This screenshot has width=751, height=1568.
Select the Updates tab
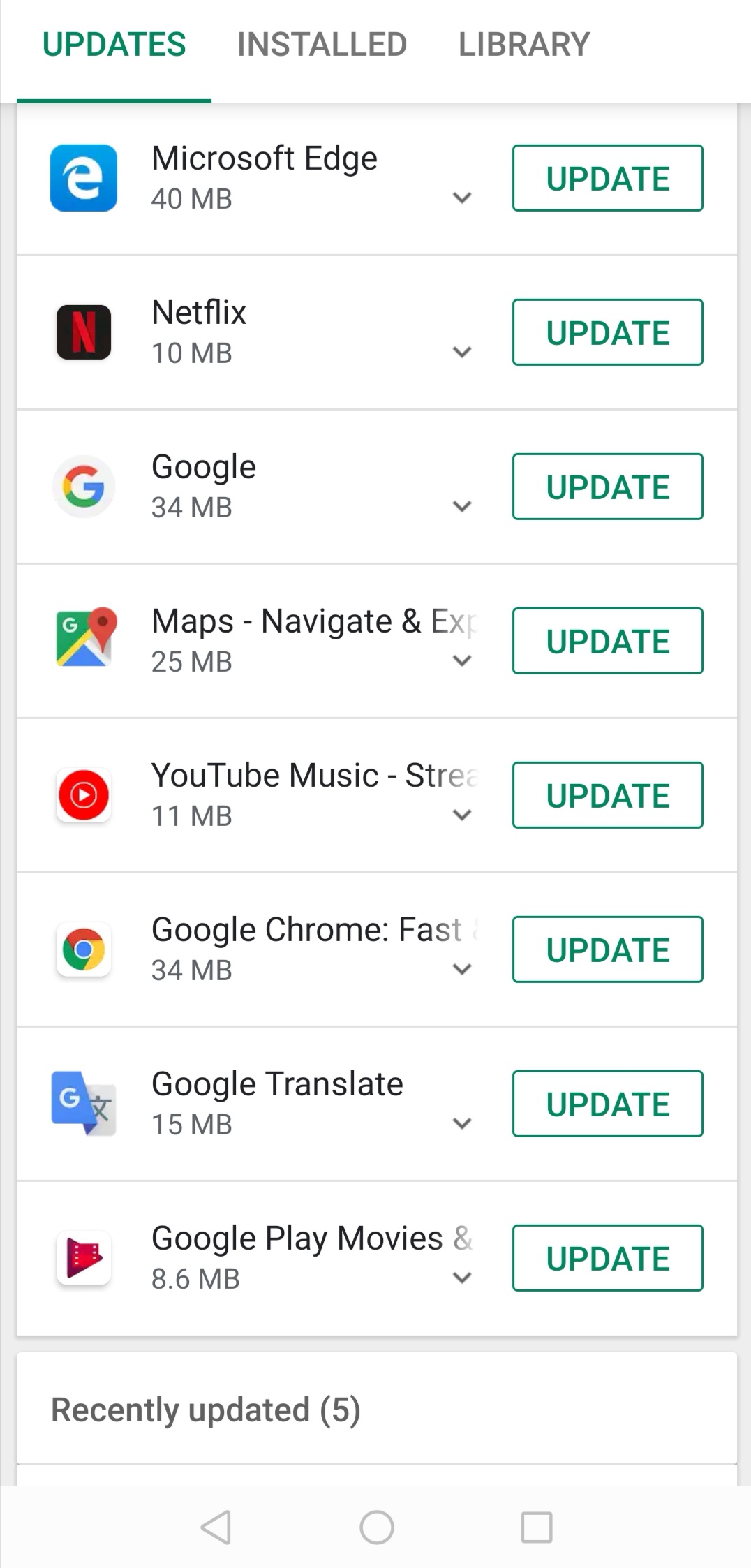pyautogui.click(x=114, y=45)
